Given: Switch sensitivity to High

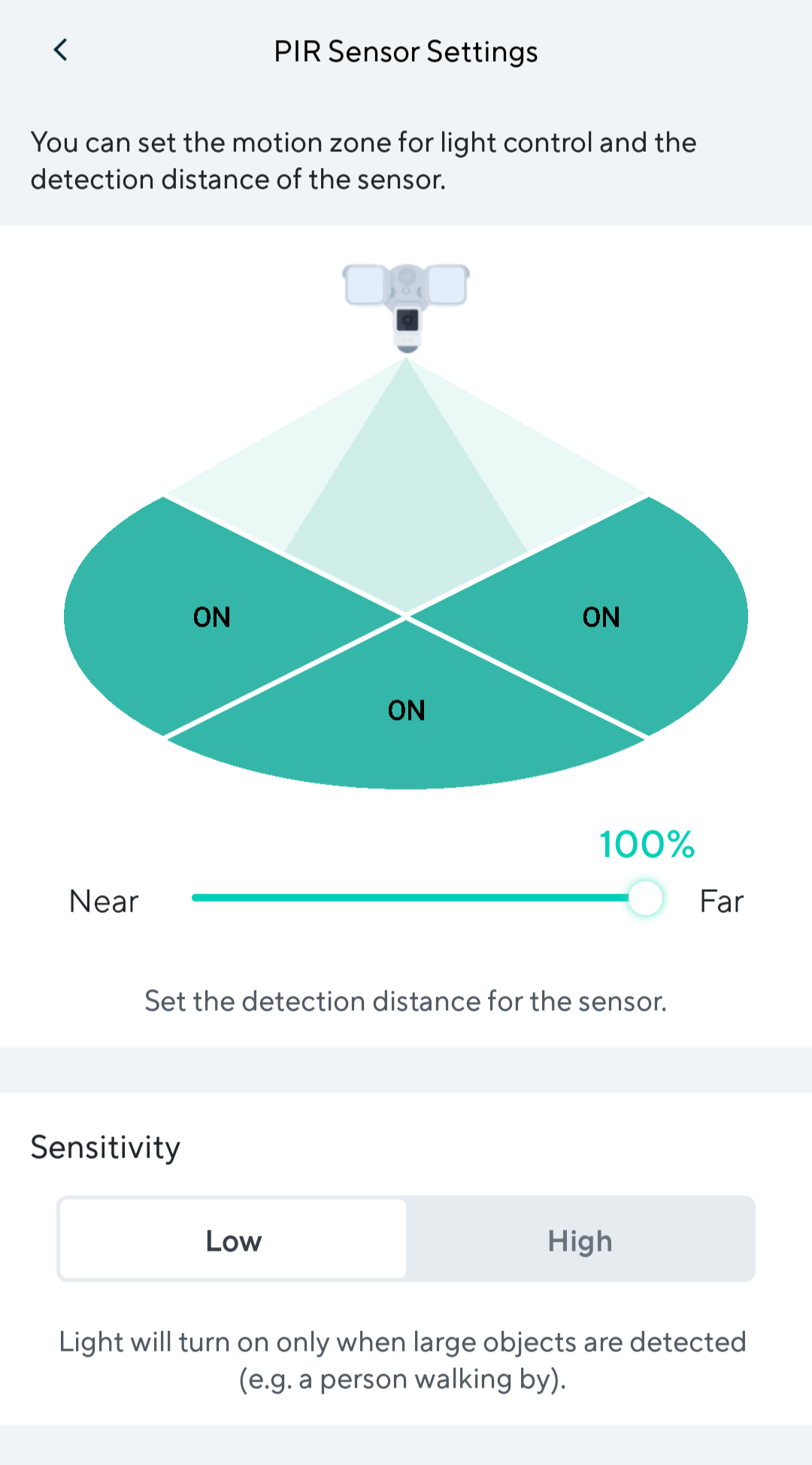Looking at the screenshot, I should 580,1239.
